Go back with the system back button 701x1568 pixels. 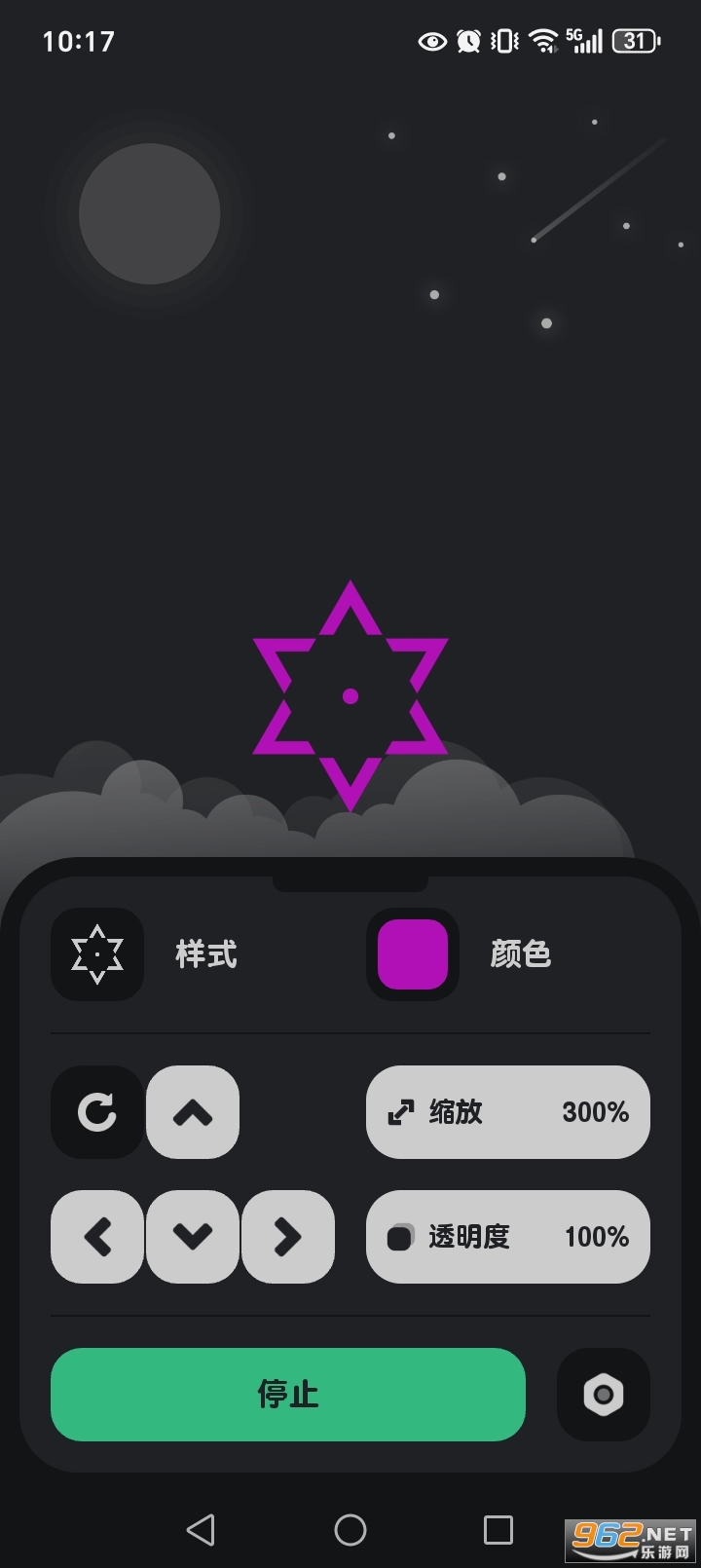click(x=201, y=1530)
